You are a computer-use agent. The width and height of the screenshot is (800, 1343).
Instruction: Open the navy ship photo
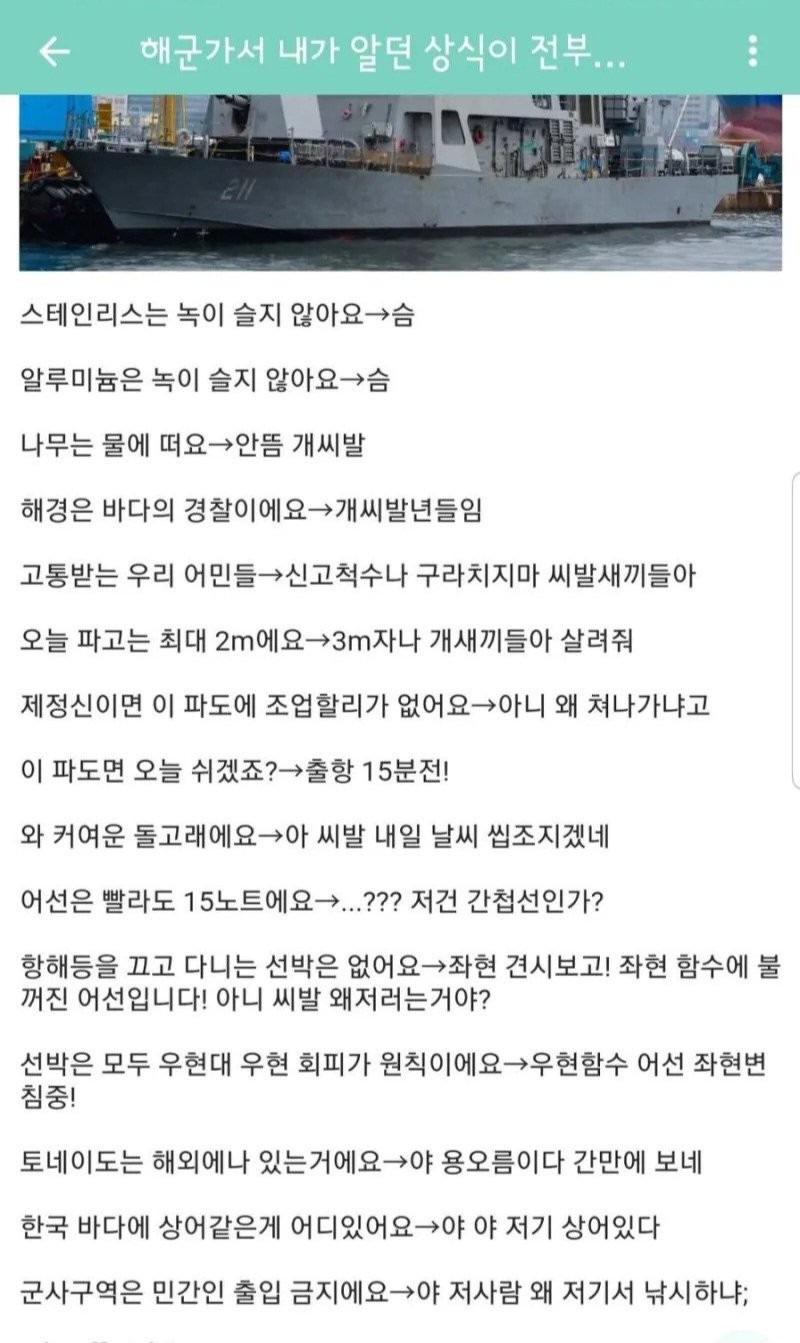click(x=400, y=182)
